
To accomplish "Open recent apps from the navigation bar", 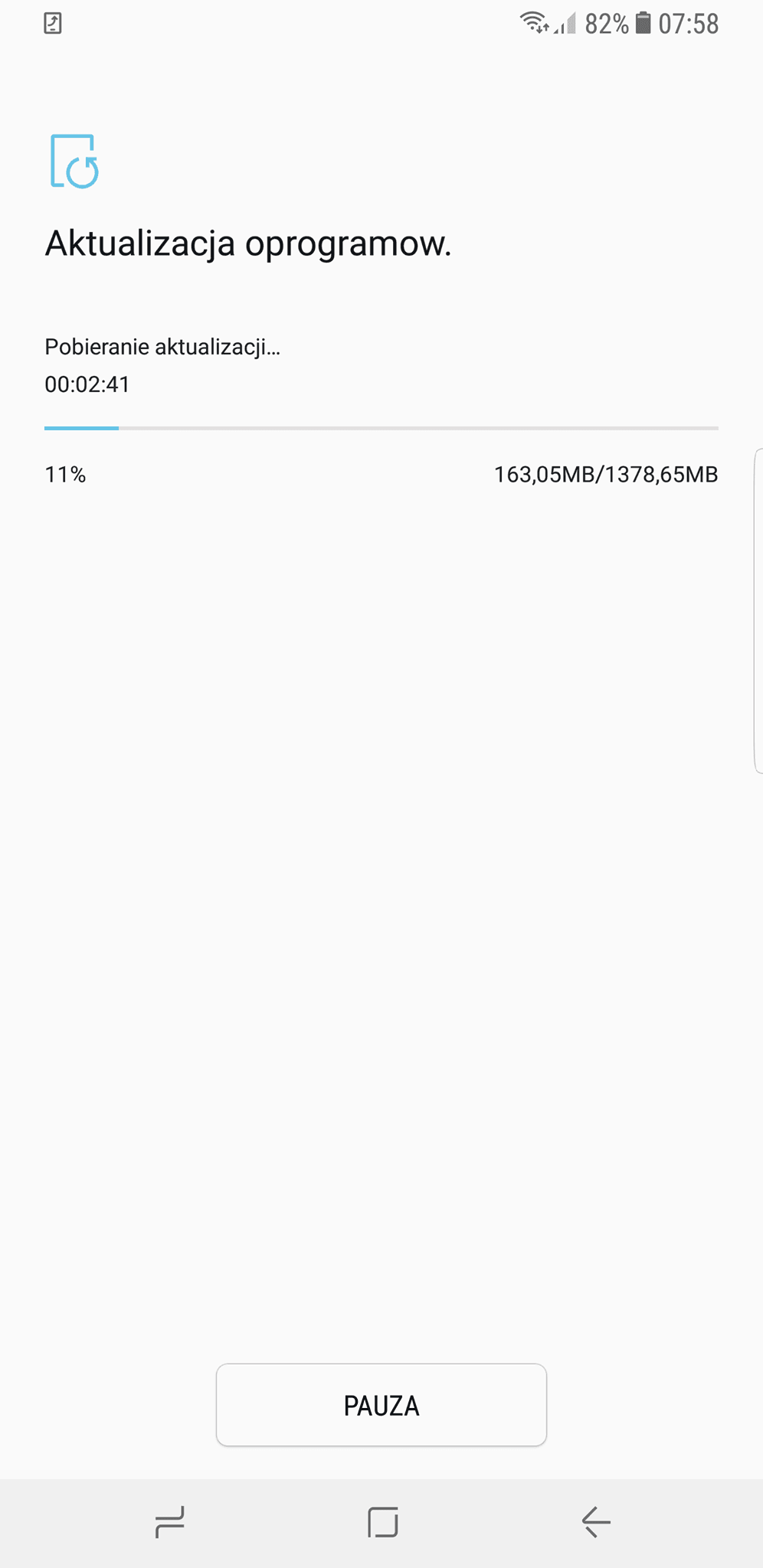I will click(x=169, y=1522).
